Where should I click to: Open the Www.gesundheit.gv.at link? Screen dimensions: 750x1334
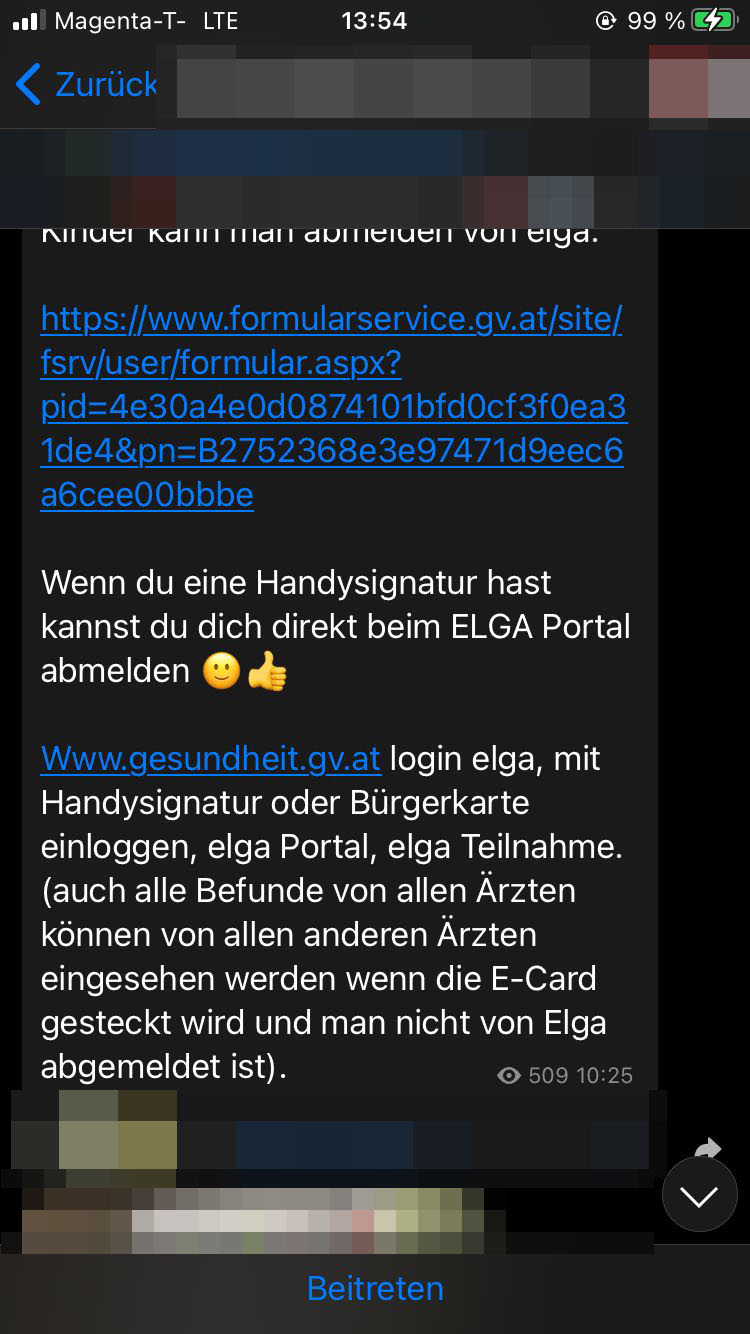click(211, 759)
